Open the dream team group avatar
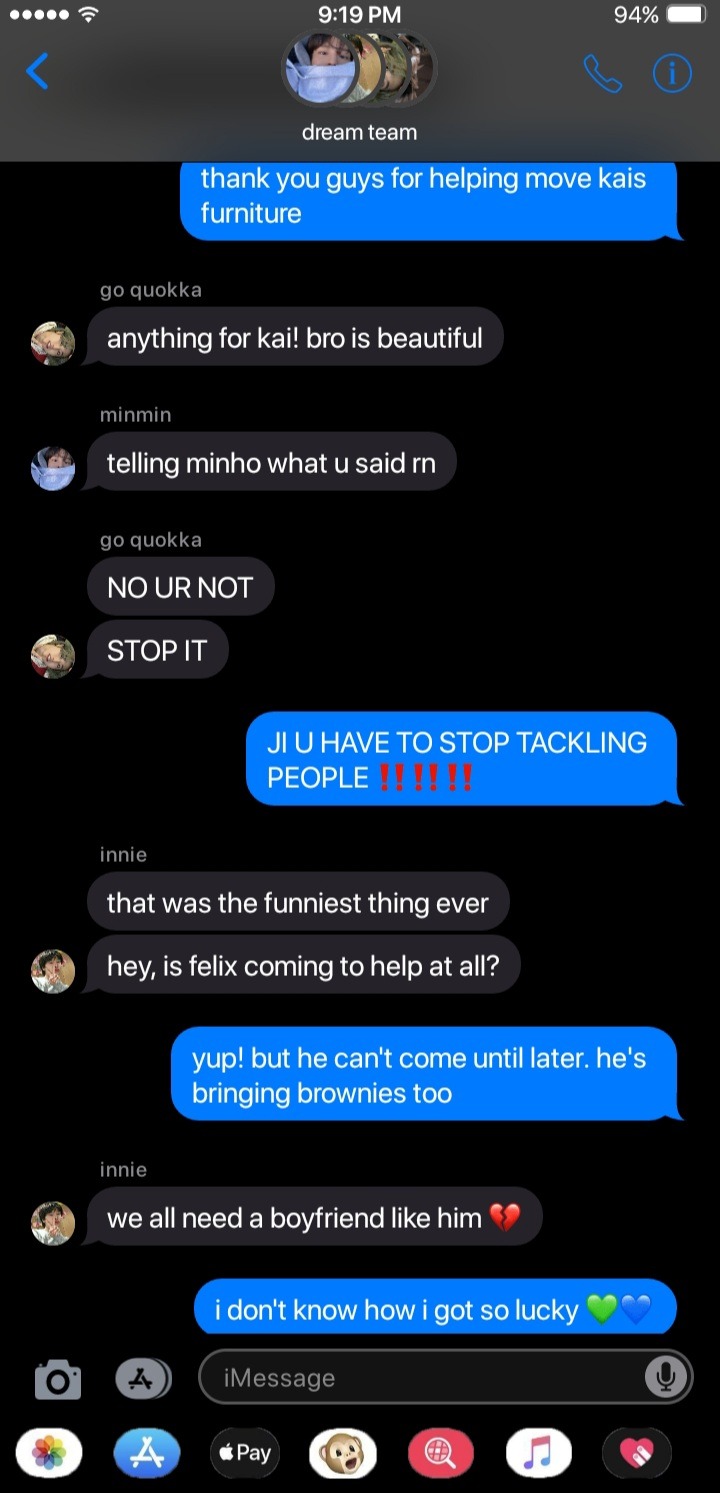The image size is (720, 1493). click(x=358, y=70)
